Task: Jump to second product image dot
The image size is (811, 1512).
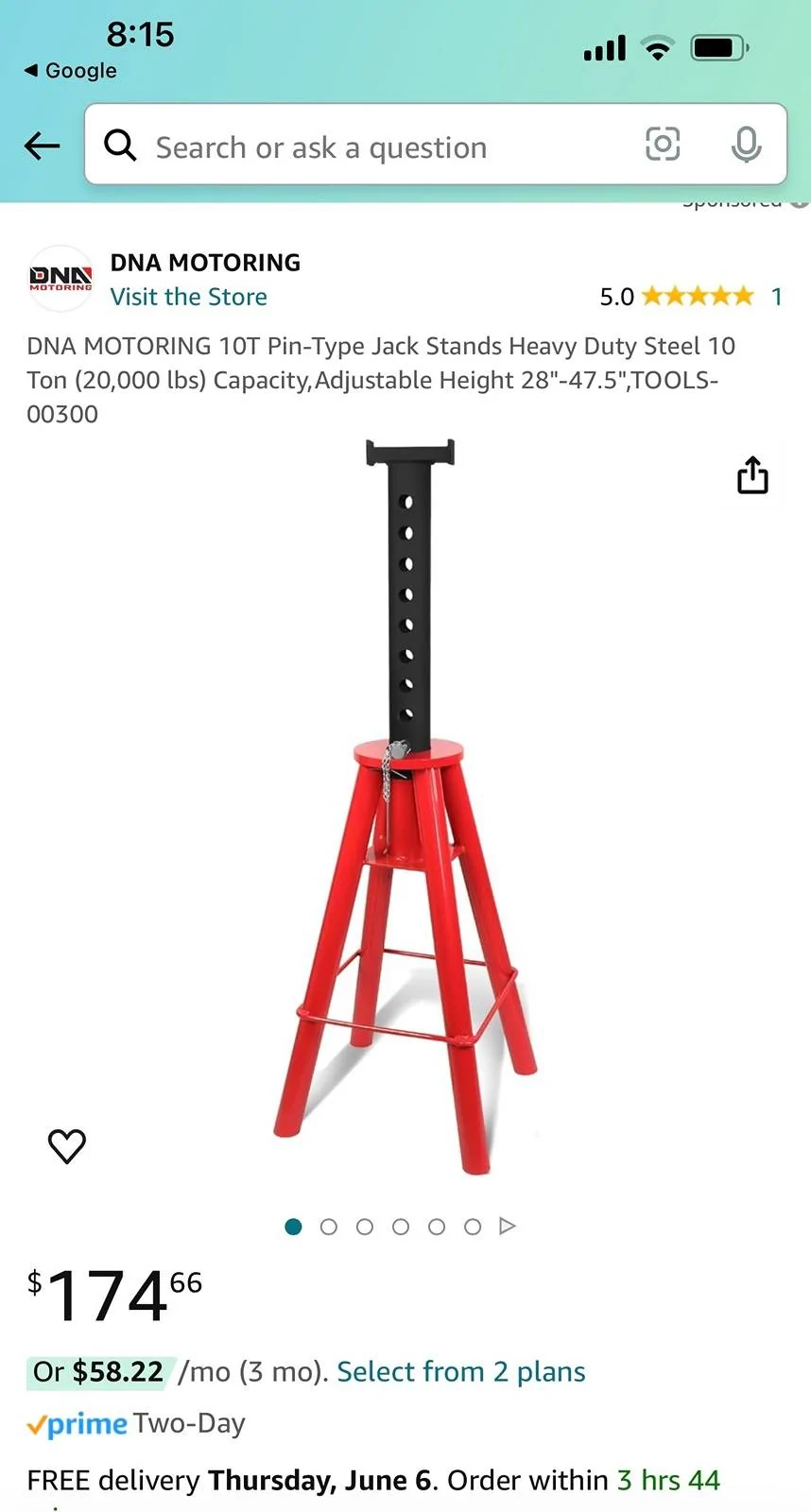Action: click(329, 1227)
